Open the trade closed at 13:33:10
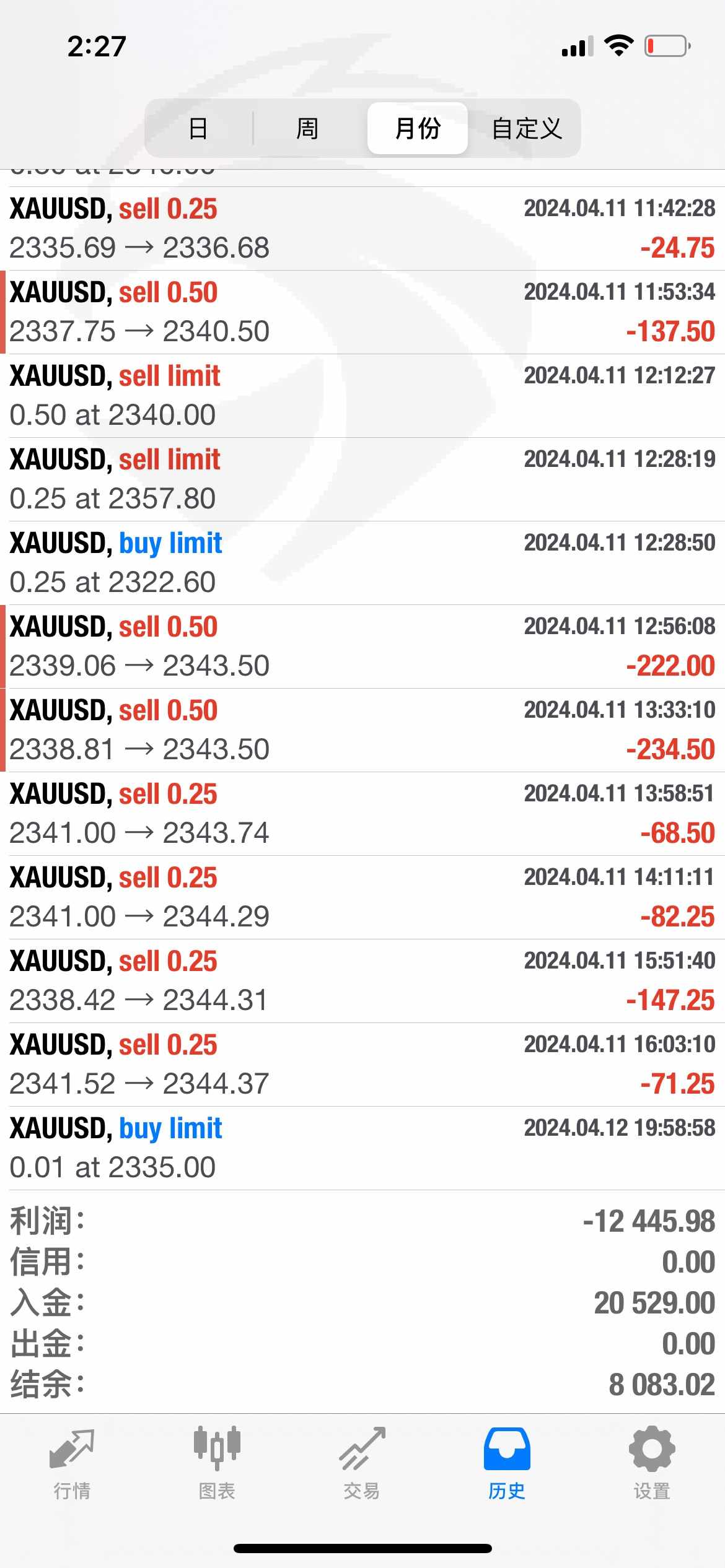The width and height of the screenshot is (725, 1568). coord(362,730)
